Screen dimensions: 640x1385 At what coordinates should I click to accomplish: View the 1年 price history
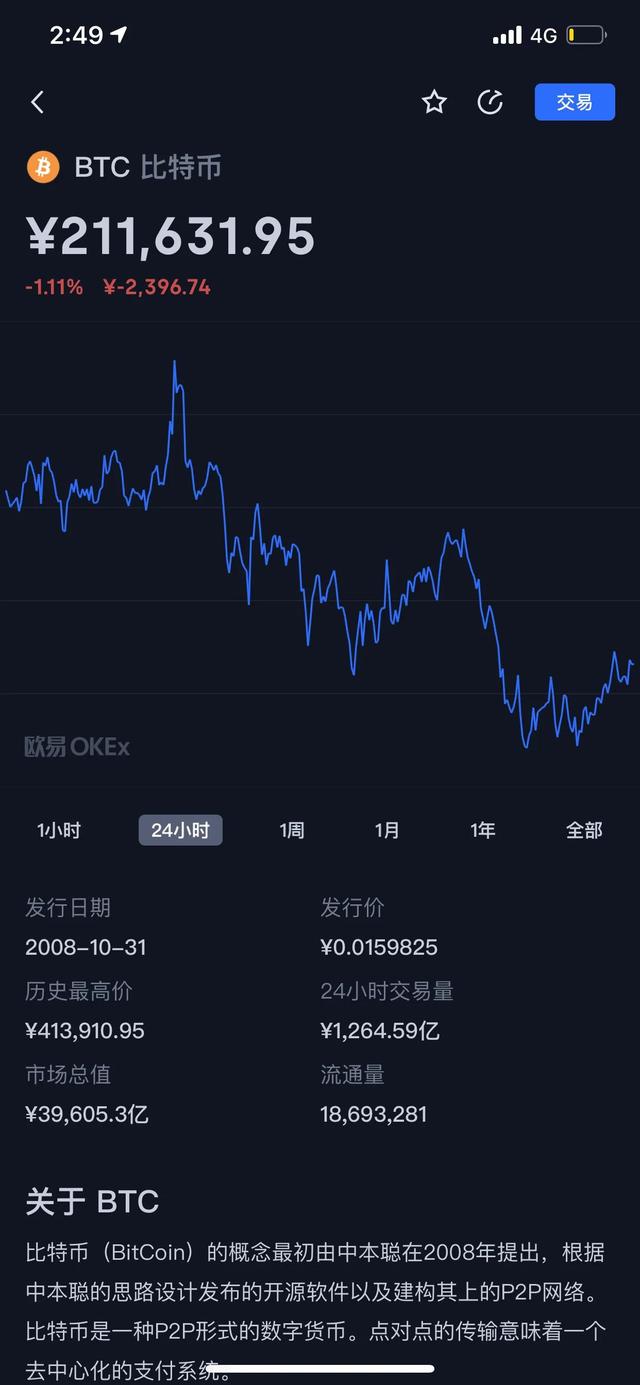tap(483, 830)
